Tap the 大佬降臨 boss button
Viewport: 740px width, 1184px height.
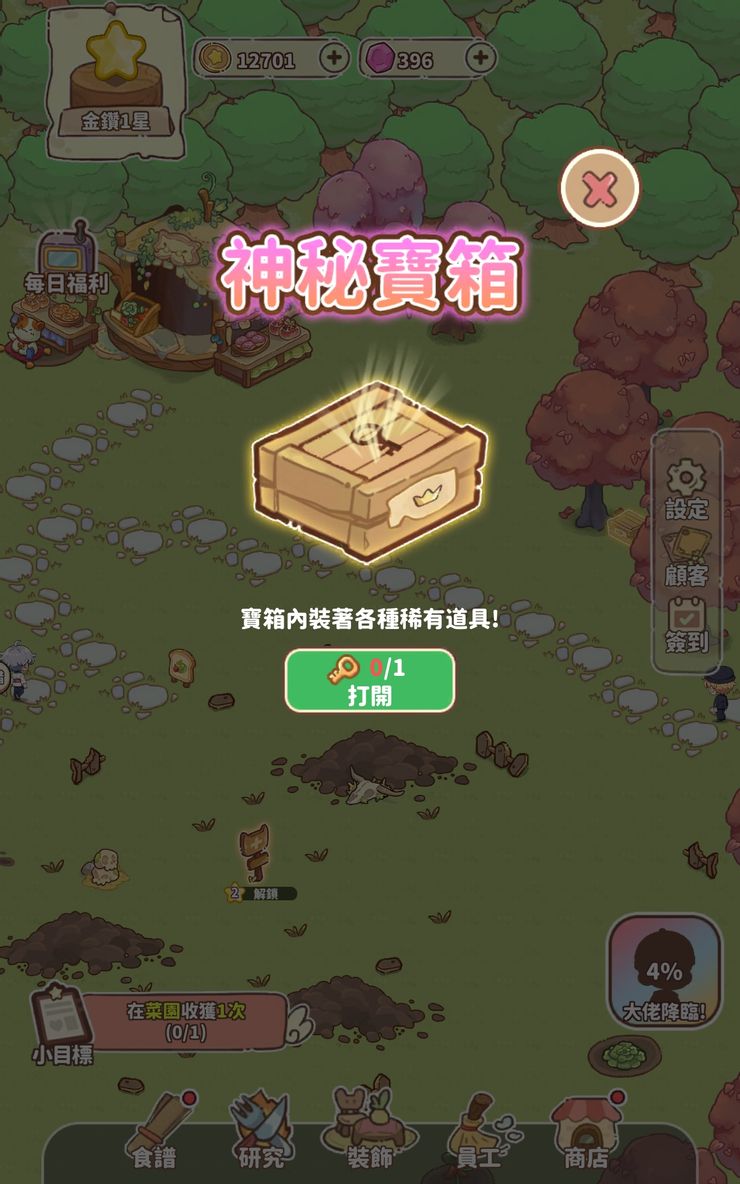664,973
